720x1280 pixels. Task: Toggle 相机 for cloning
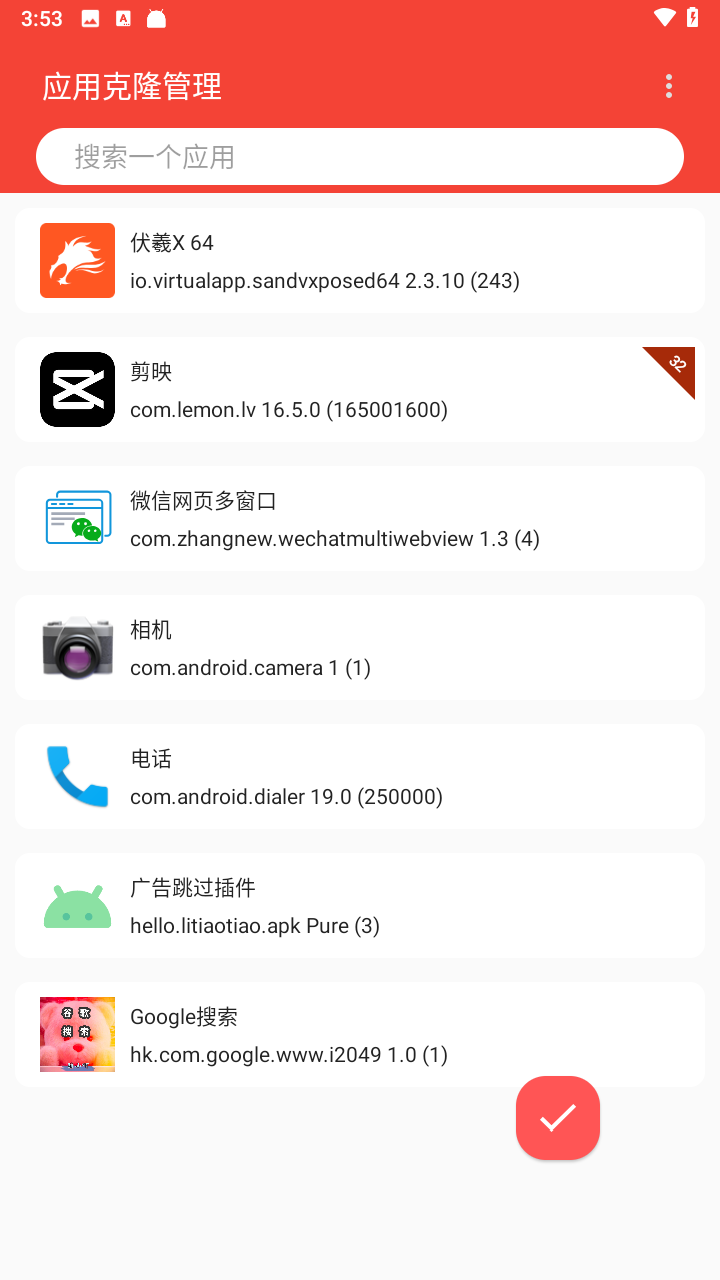tap(360, 647)
